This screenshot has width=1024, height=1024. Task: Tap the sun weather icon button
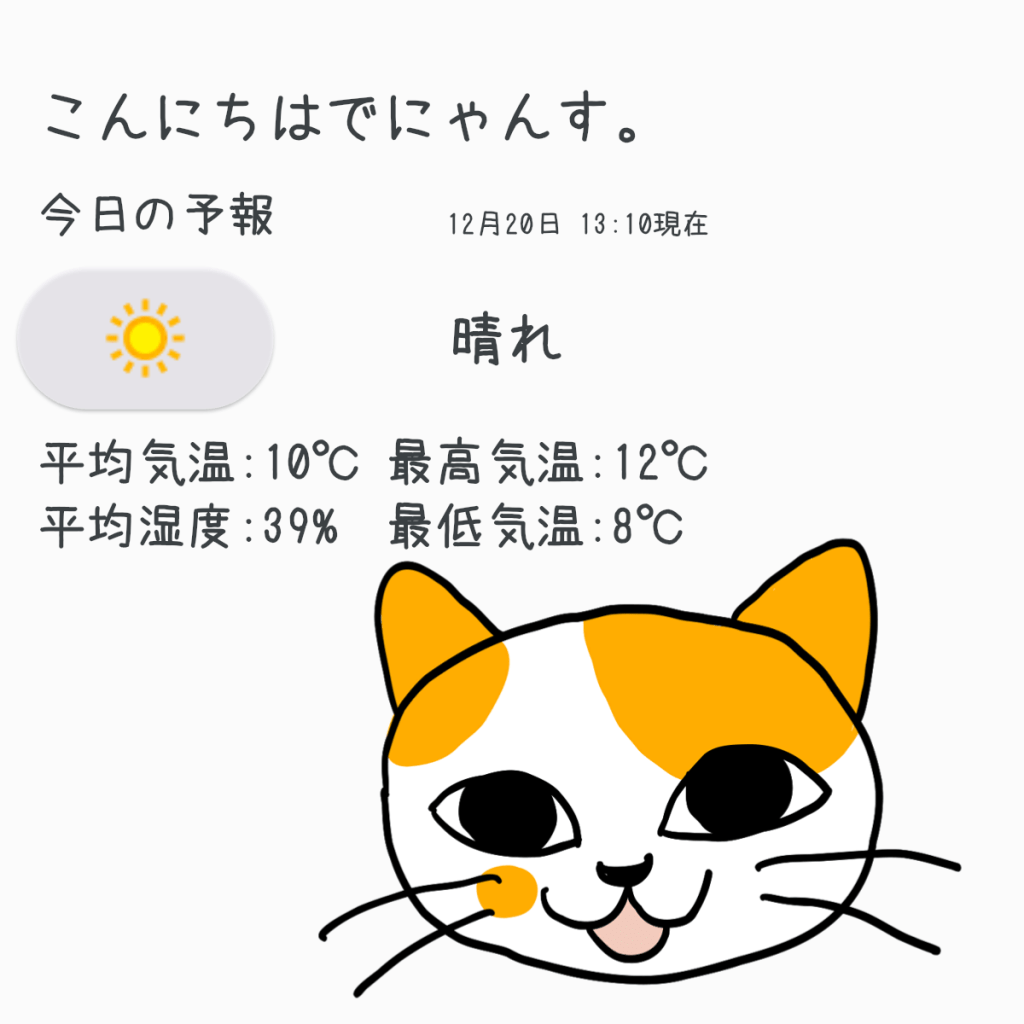click(146, 339)
